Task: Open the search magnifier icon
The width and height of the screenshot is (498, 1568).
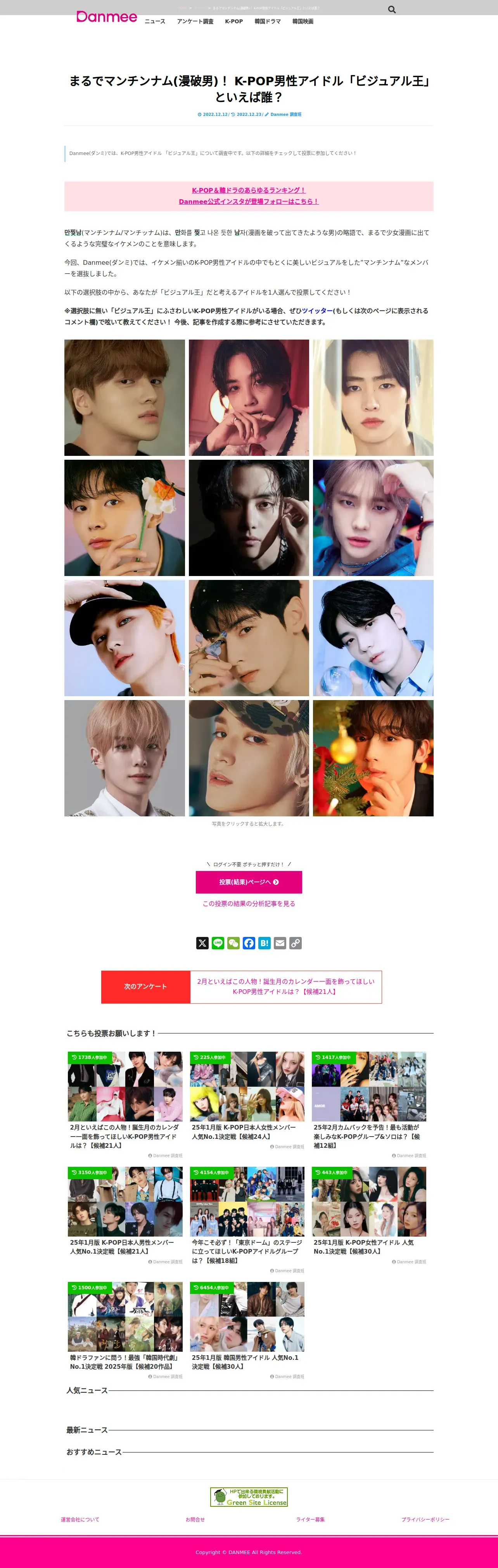Action: (392, 10)
